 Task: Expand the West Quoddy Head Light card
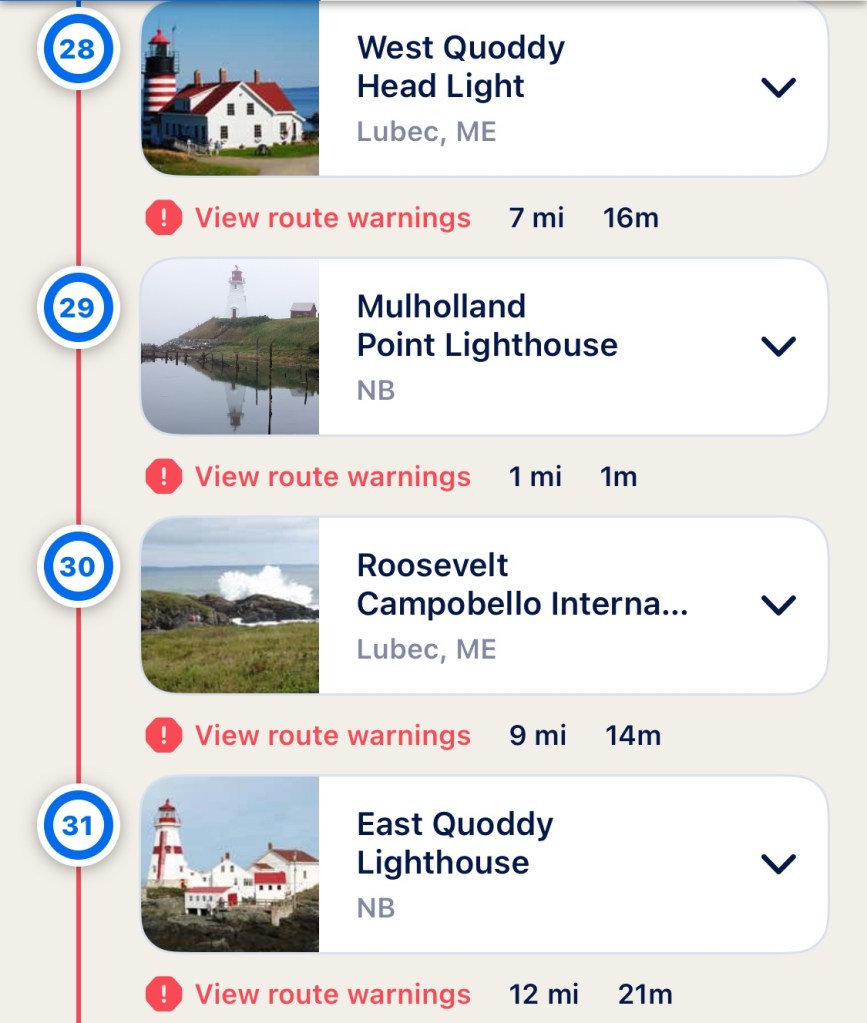coord(777,88)
